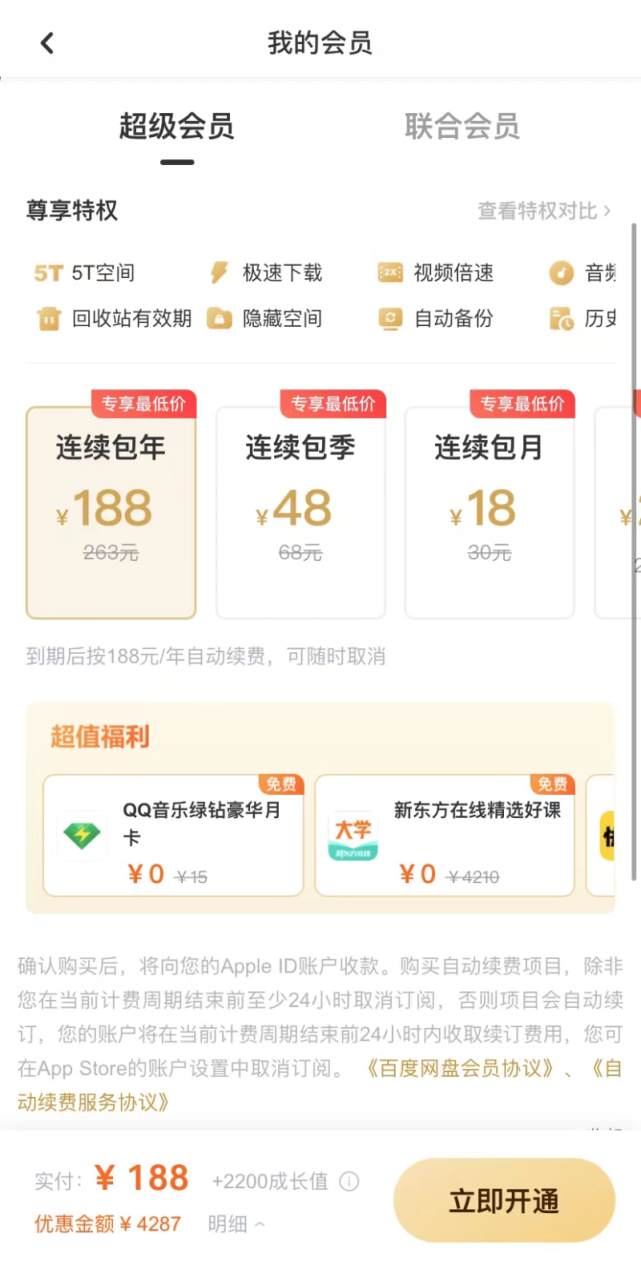The height and width of the screenshot is (1282, 641).
Task: Read the 《百度网盘会员协议》
Action: coord(457,1068)
